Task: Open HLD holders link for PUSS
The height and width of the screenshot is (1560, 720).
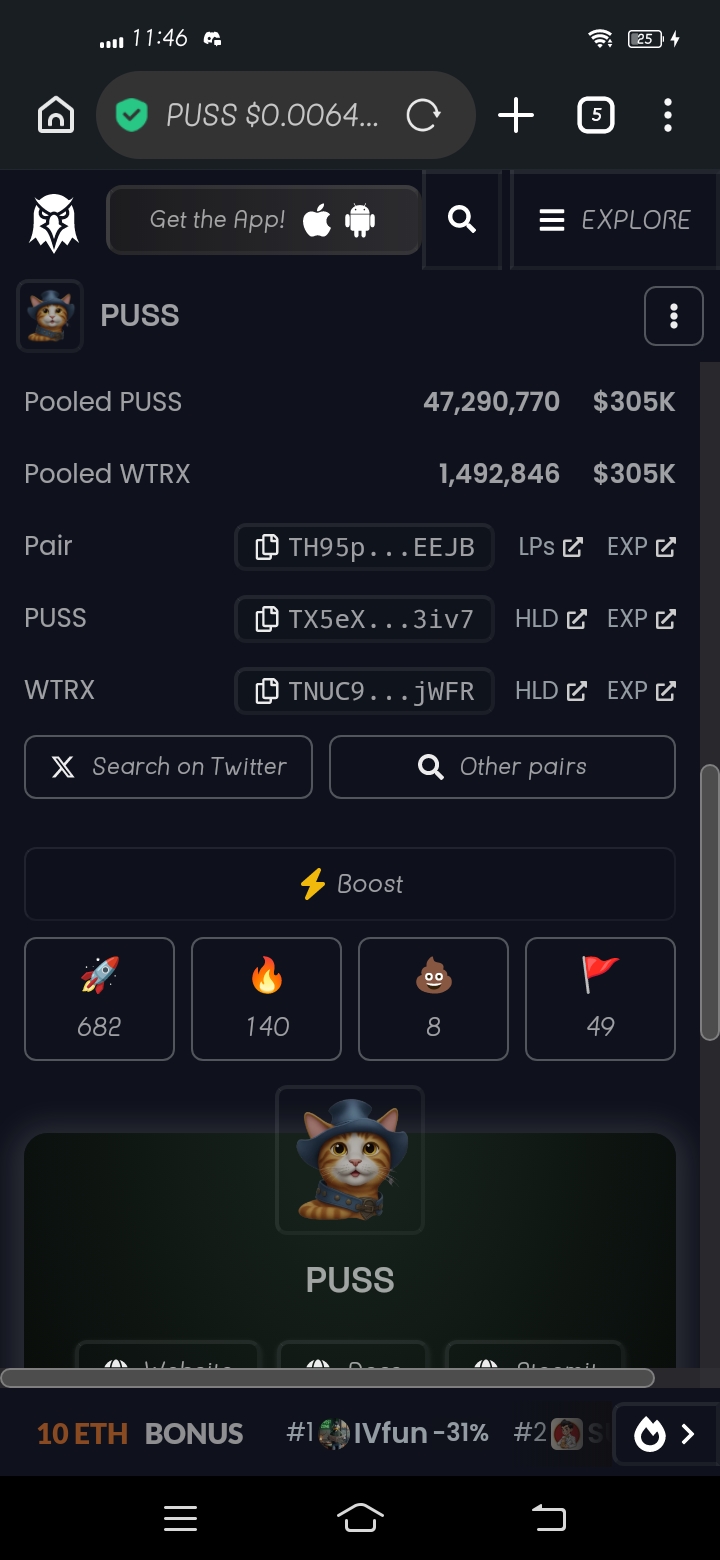Action: pos(550,619)
